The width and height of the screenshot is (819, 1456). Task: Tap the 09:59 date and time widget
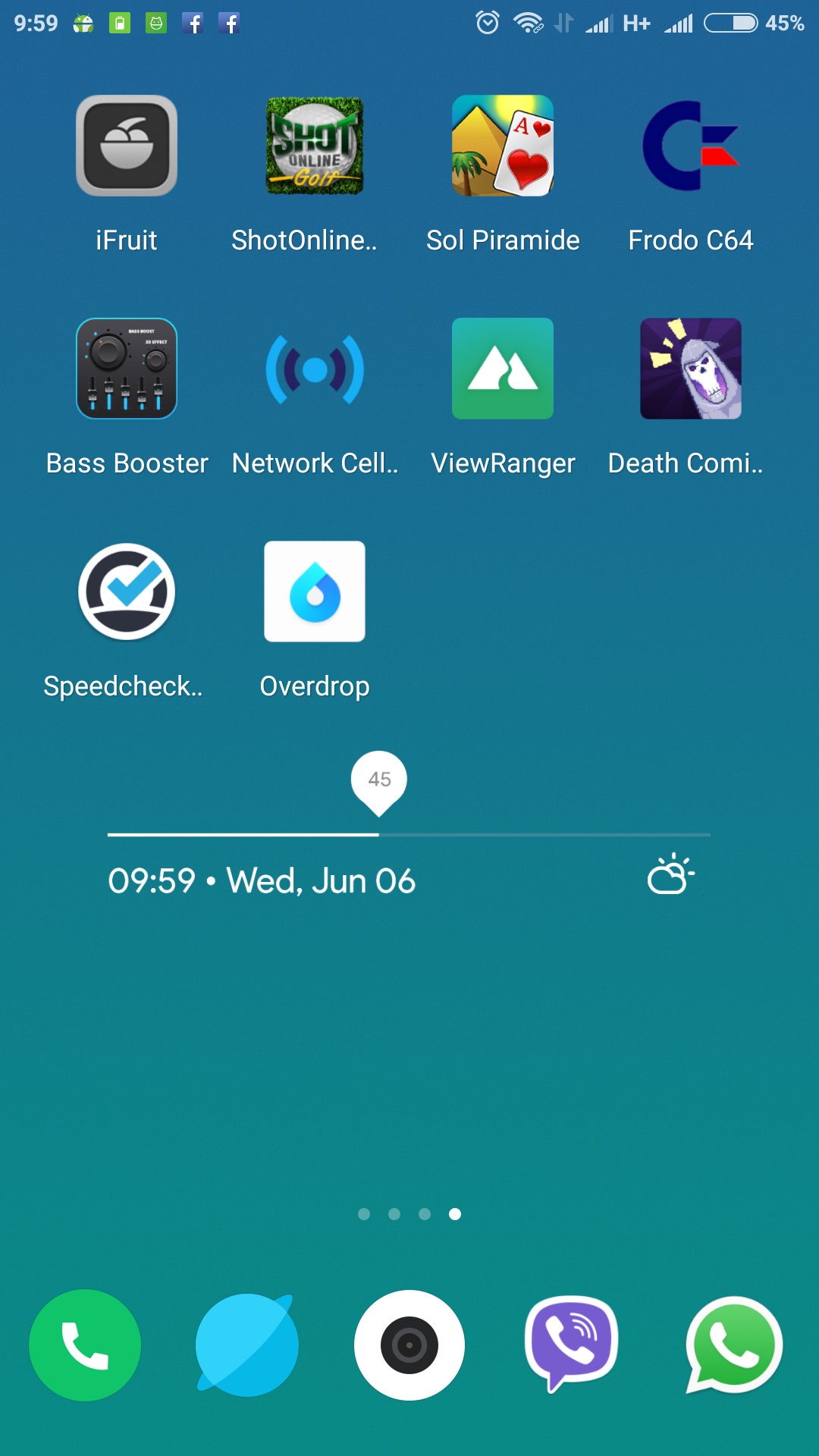[x=262, y=881]
